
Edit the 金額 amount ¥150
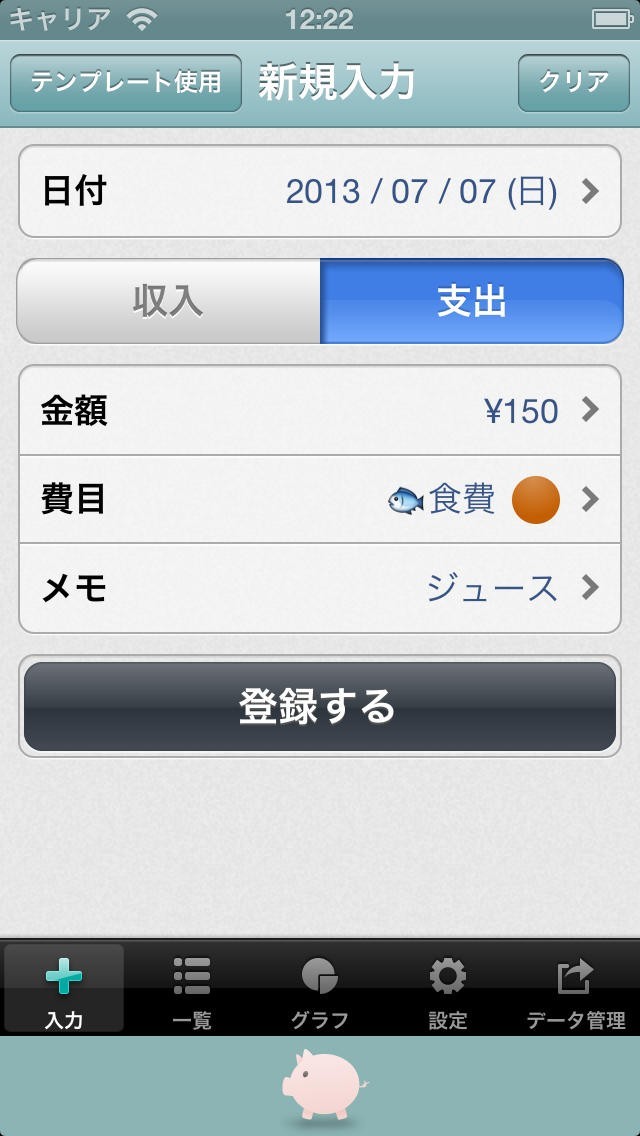pyautogui.click(x=320, y=410)
